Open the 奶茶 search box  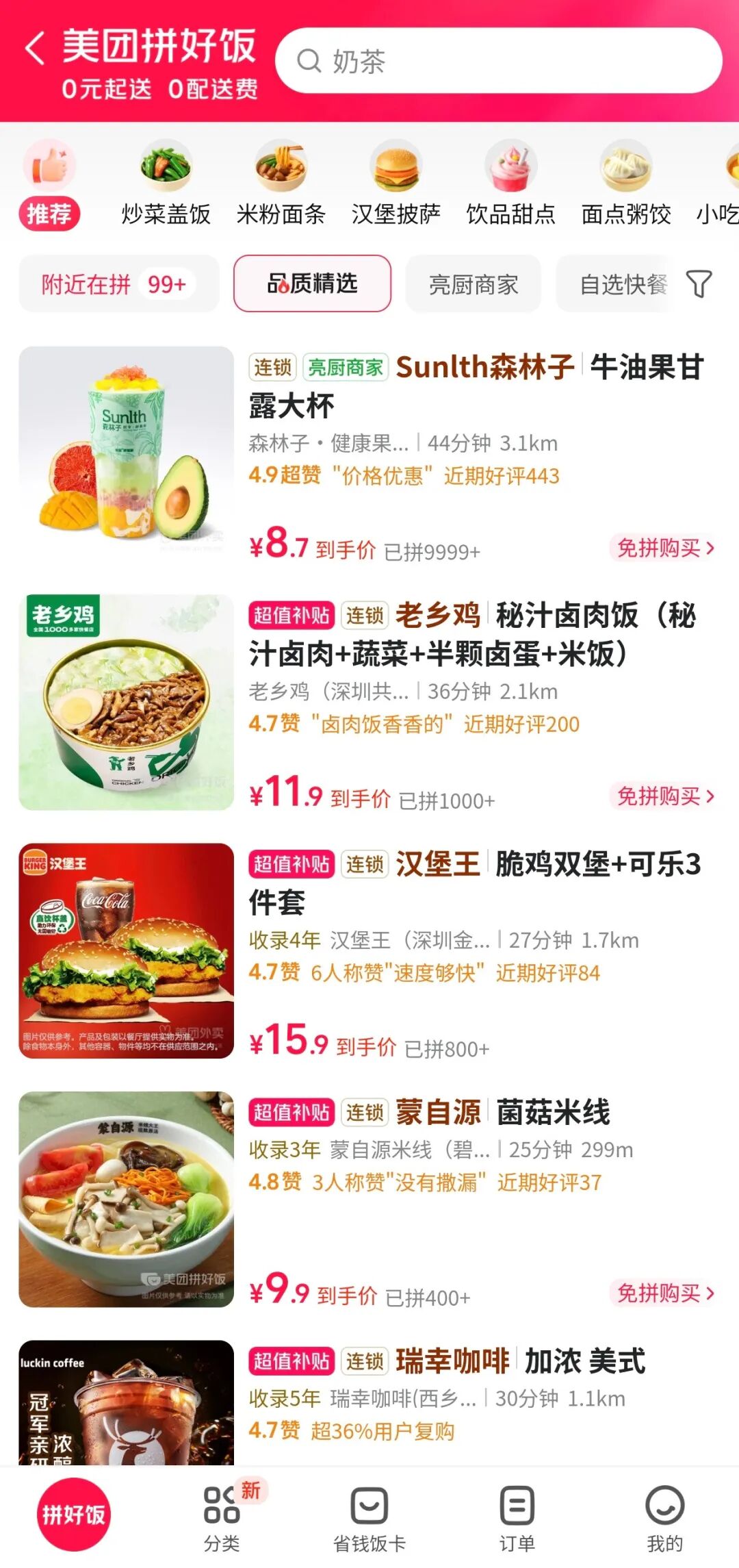[x=498, y=61]
